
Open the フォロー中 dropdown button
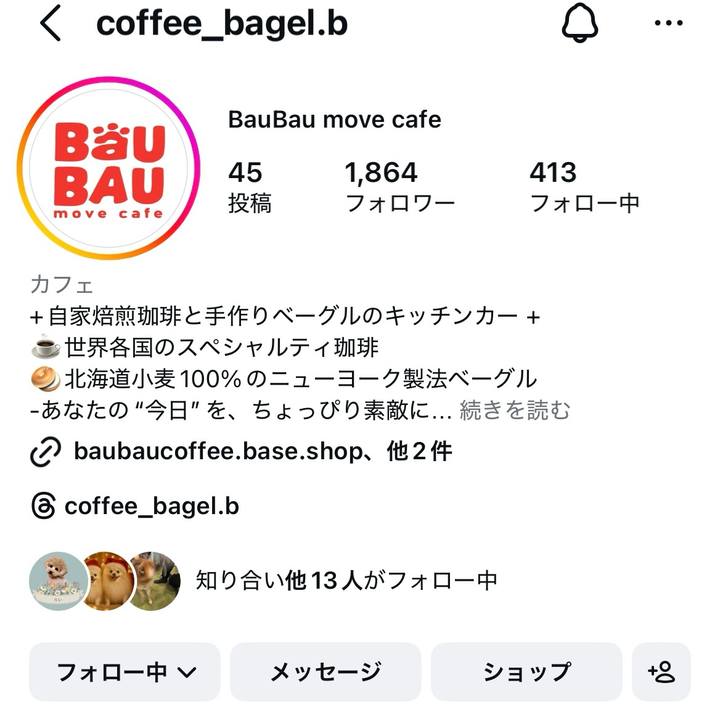click(124, 672)
